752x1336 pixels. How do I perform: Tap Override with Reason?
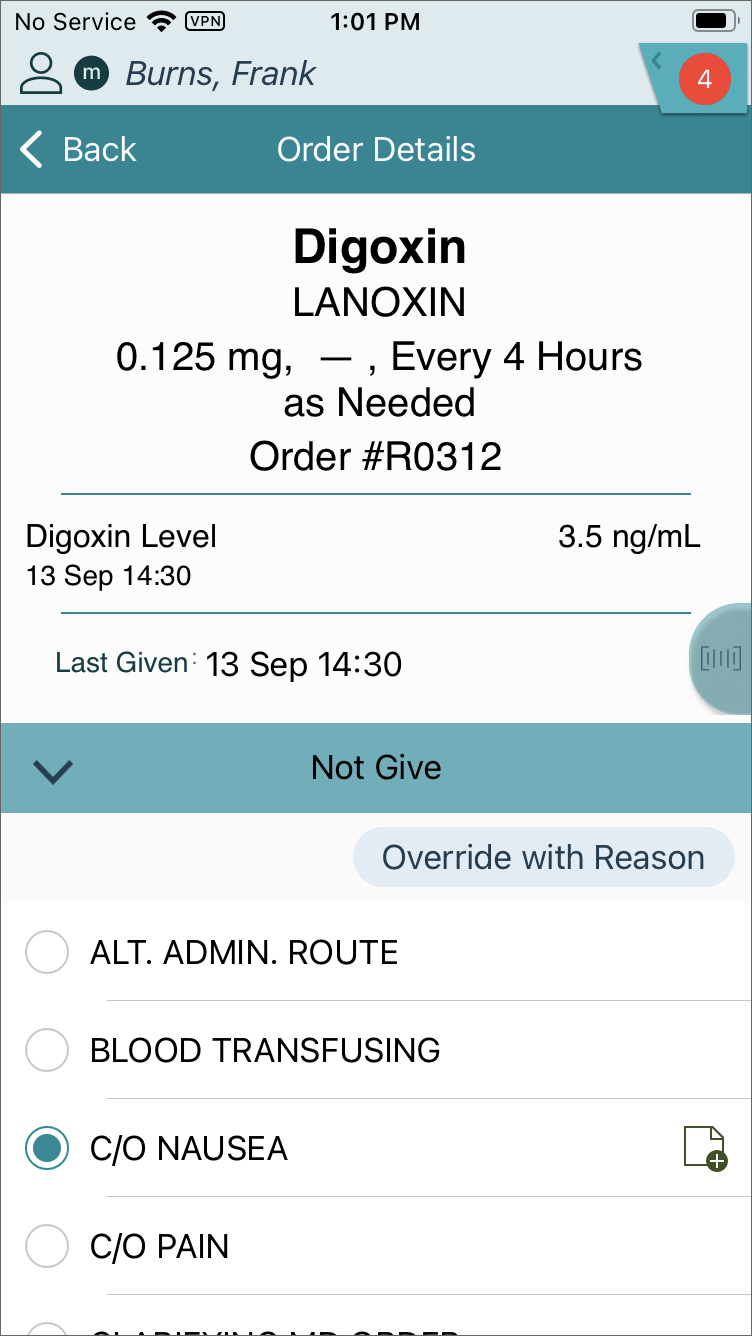click(x=543, y=858)
